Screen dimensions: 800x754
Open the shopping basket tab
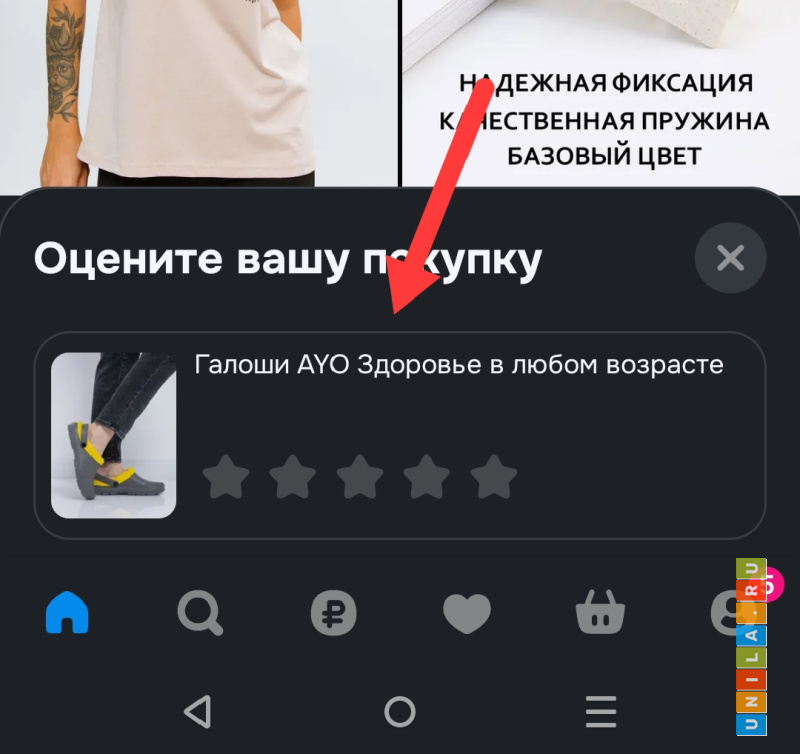click(x=600, y=613)
